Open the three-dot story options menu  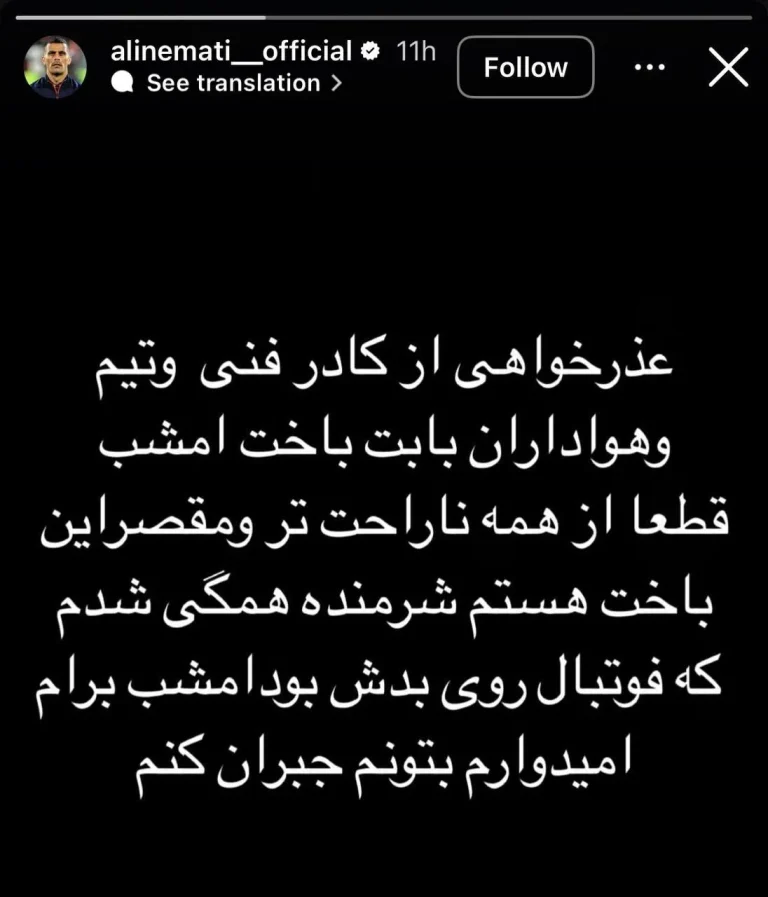(650, 68)
